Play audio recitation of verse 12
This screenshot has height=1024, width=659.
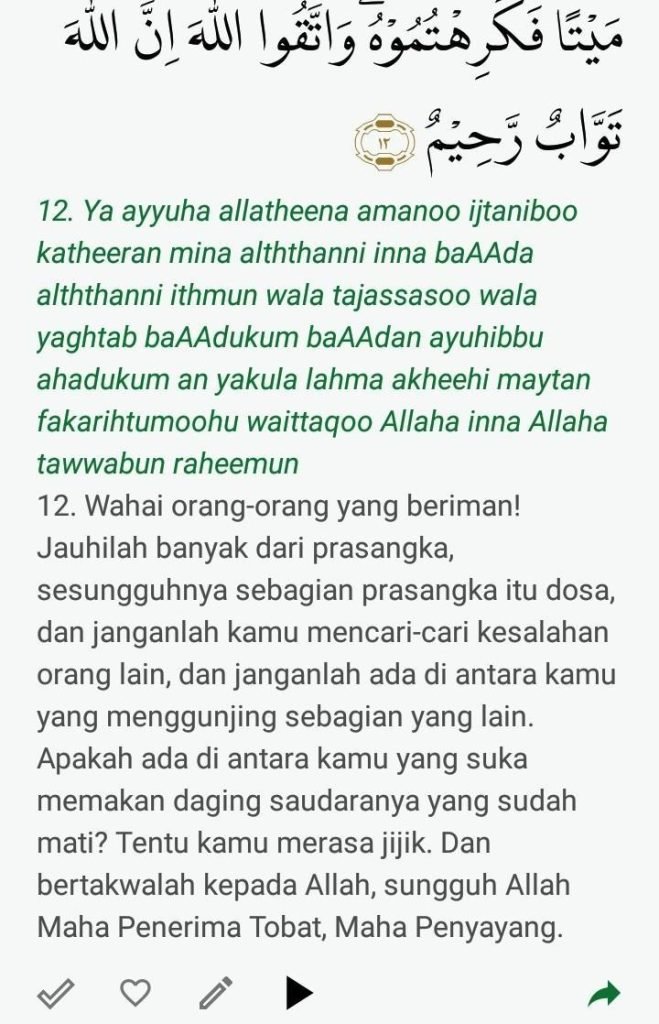[x=298, y=993]
